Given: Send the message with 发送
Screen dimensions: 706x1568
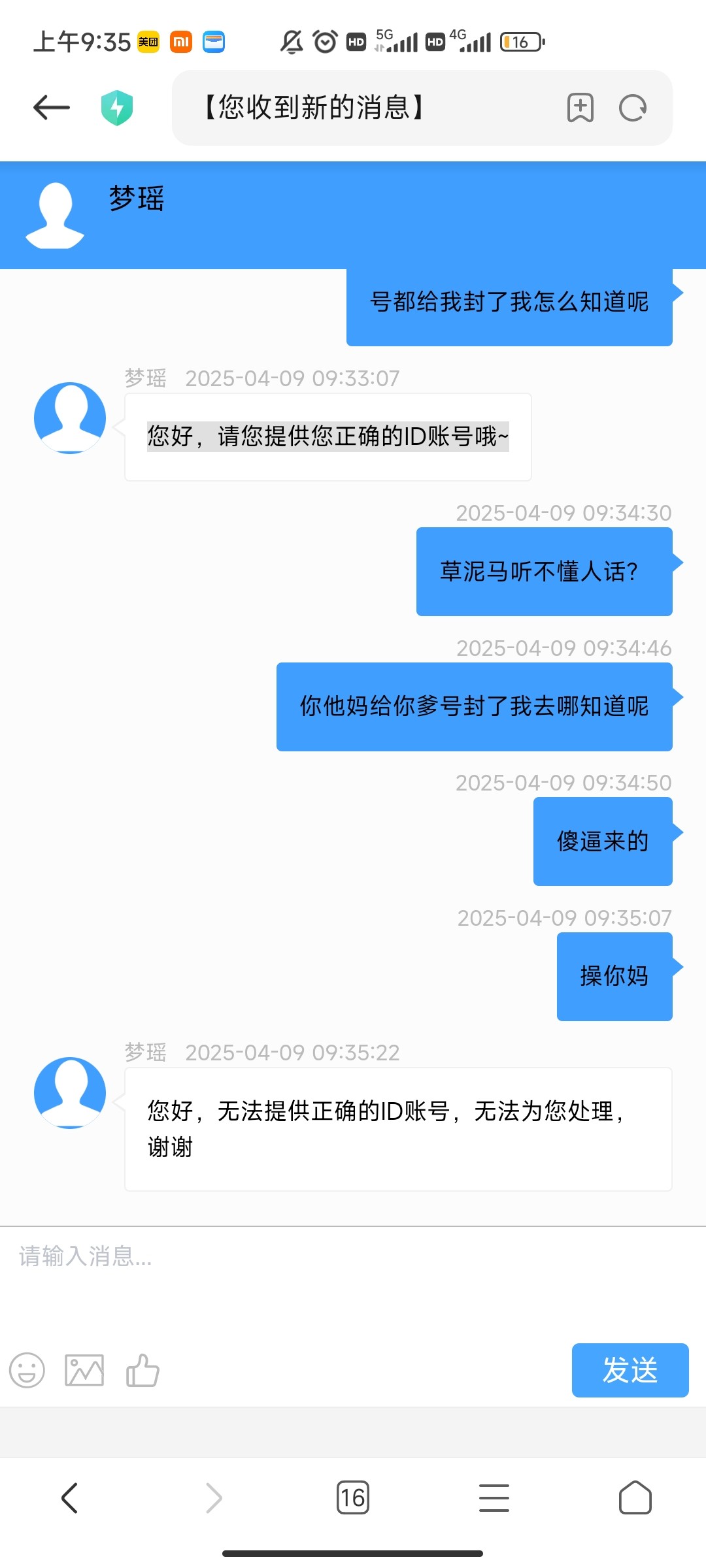Looking at the screenshot, I should coord(630,1370).
